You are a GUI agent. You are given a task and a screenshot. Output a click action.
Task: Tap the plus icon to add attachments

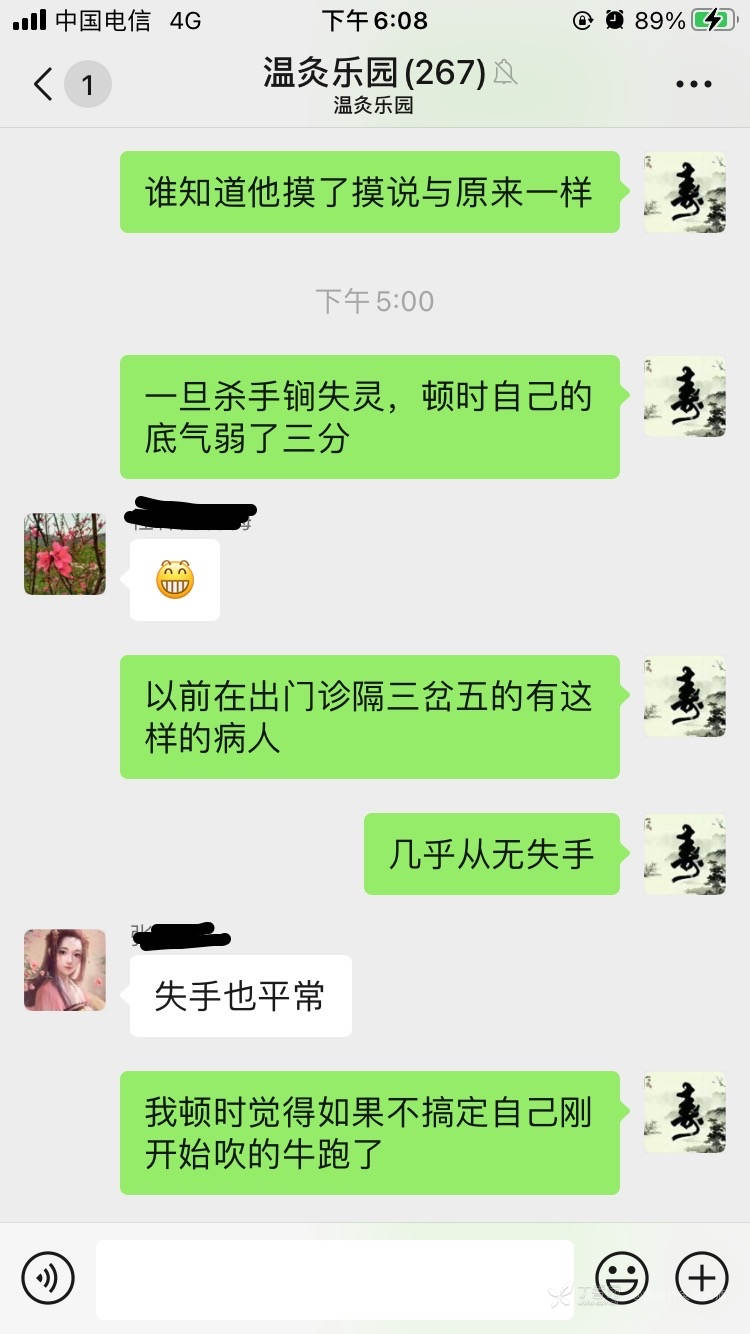(x=701, y=1278)
